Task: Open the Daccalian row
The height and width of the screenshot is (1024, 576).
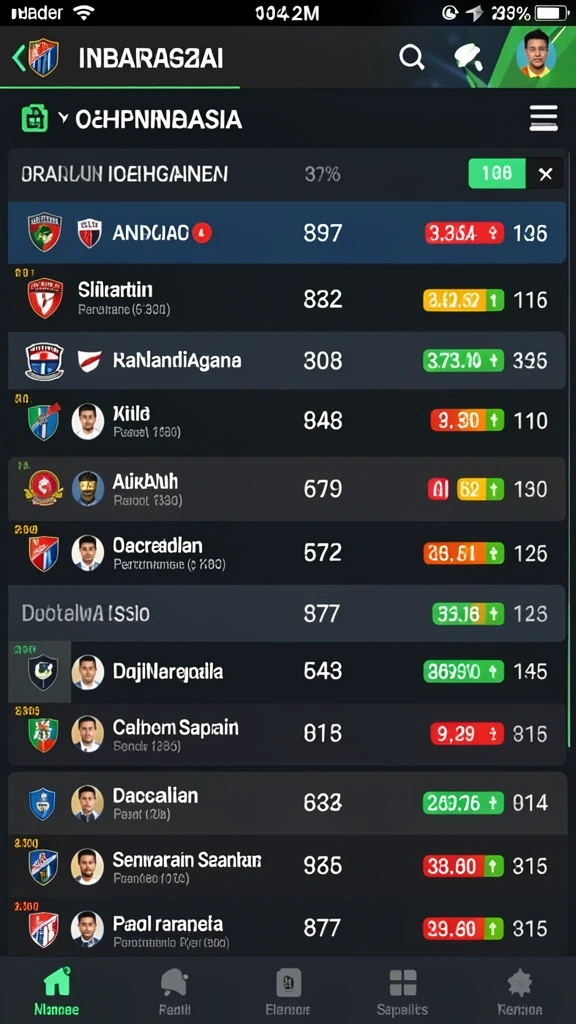Action: click(x=287, y=803)
